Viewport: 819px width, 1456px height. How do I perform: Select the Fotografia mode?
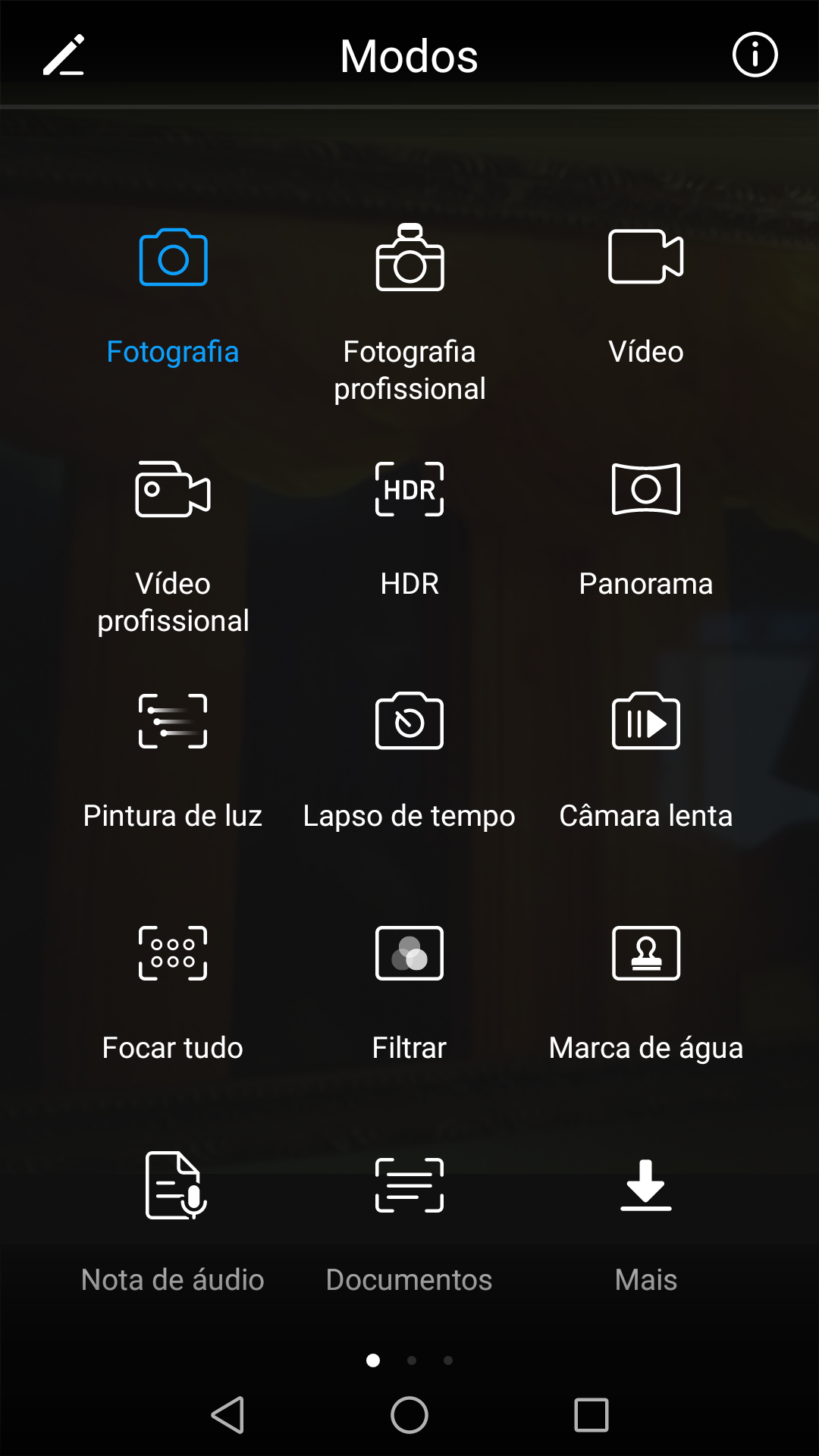173,258
